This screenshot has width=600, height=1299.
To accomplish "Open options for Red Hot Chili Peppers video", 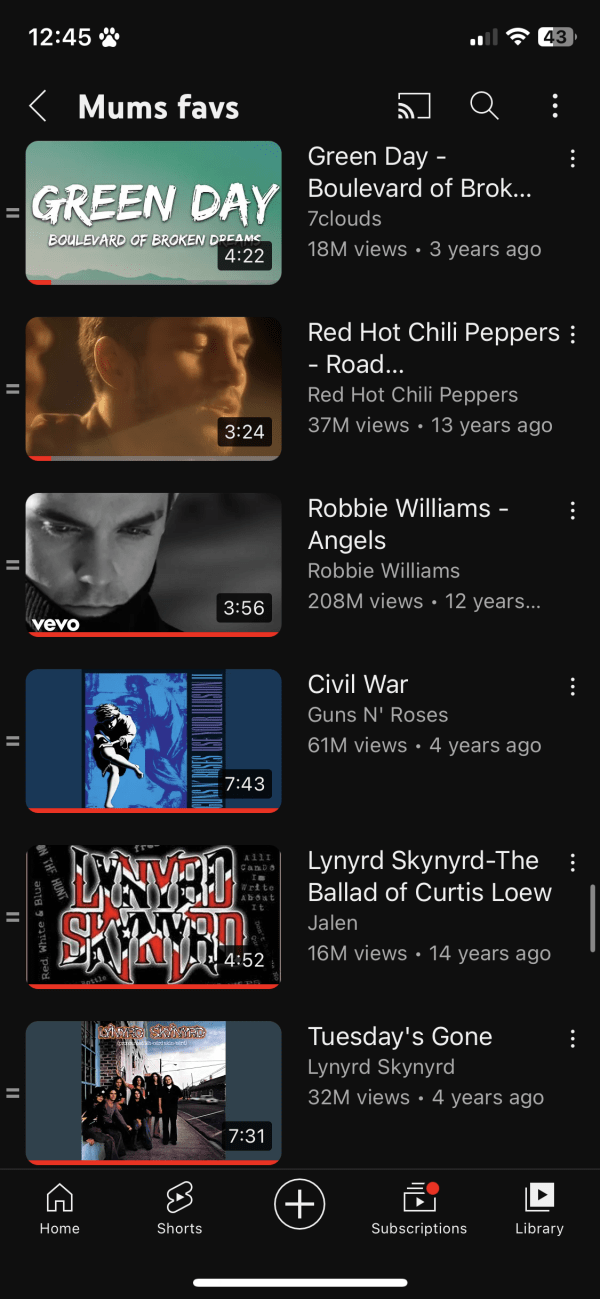I will [572, 335].
